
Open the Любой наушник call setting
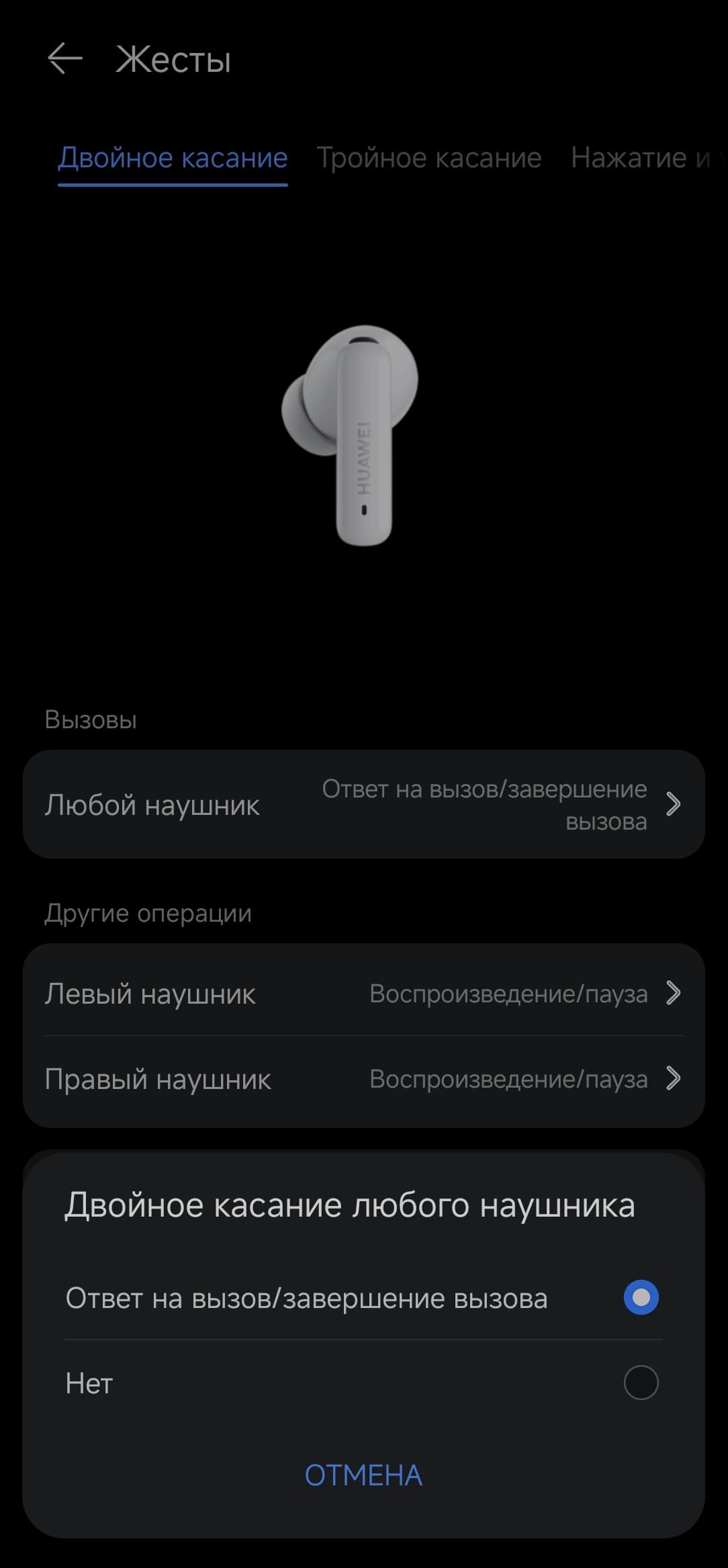363,804
